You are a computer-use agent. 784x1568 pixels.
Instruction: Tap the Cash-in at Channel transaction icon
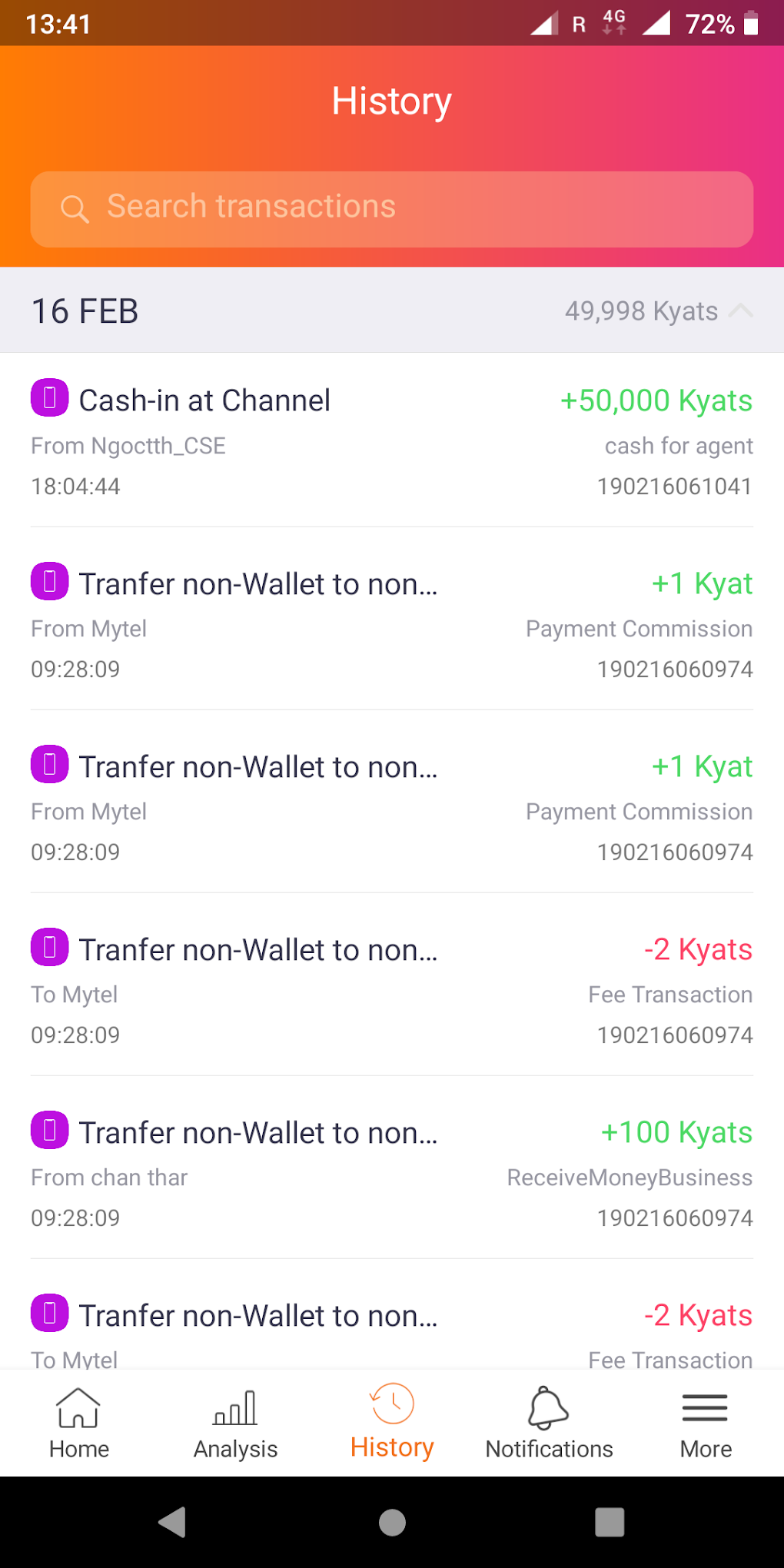50,398
